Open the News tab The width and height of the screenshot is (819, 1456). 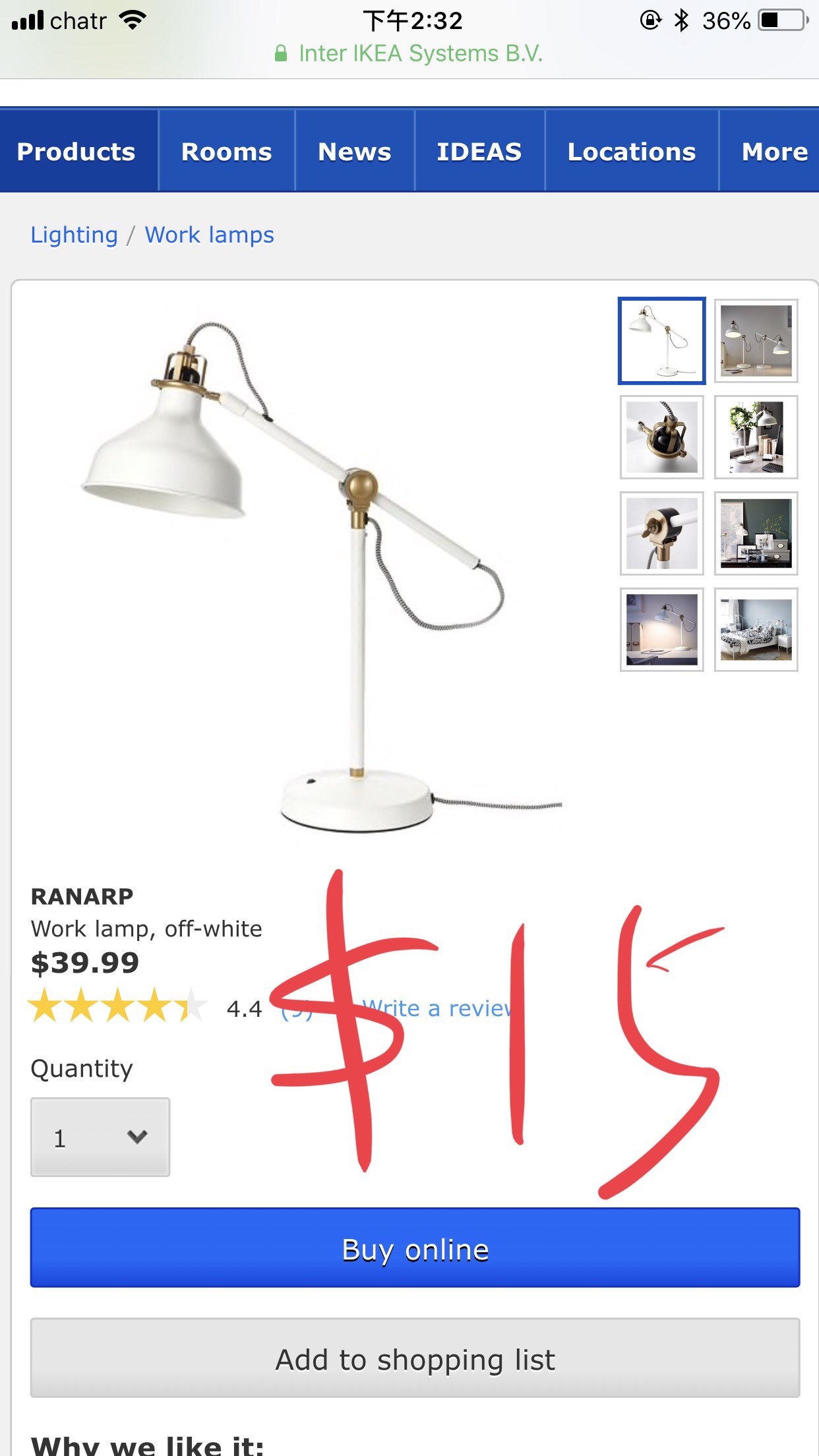(355, 151)
